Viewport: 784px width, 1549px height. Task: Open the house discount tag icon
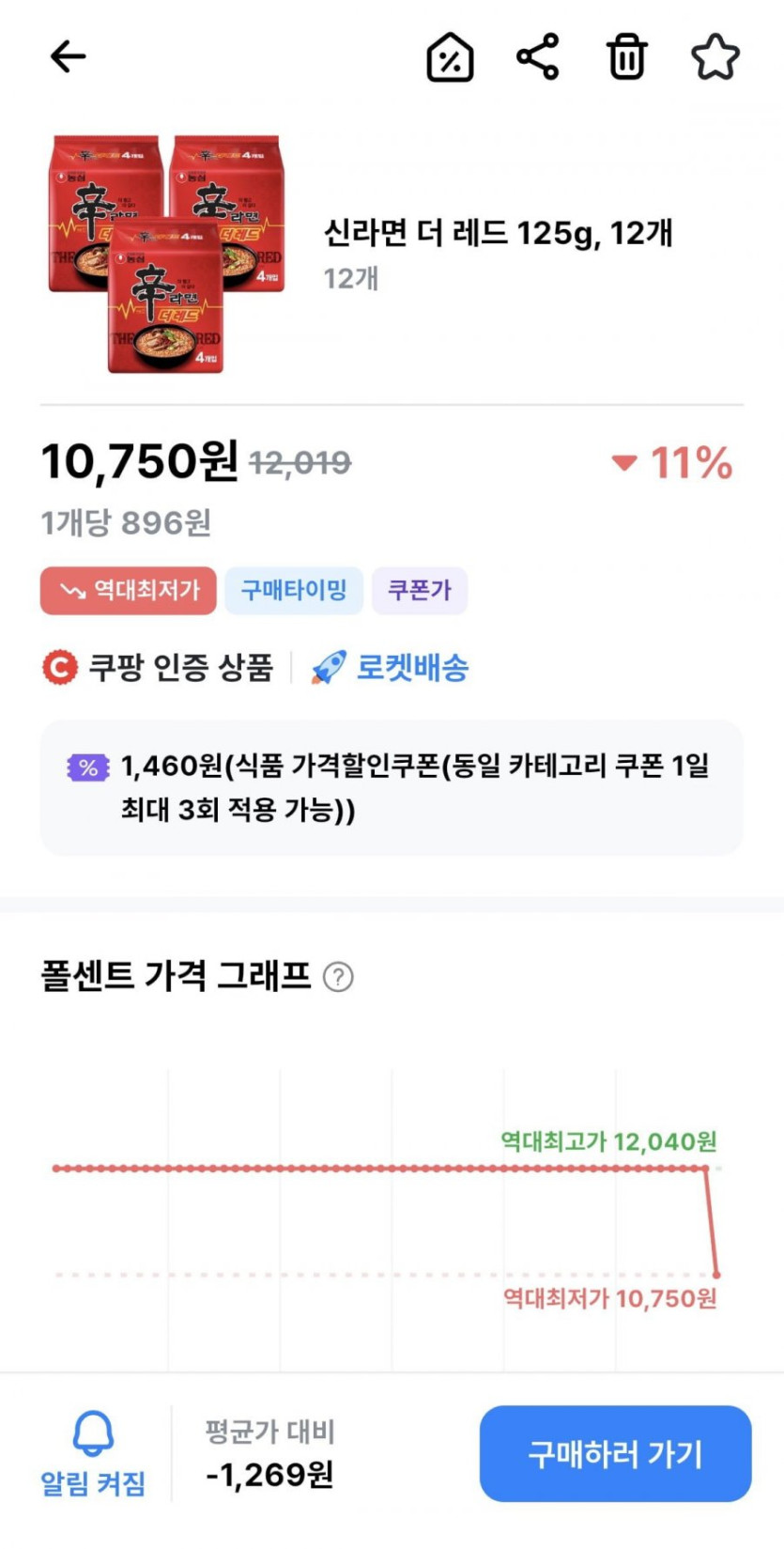tap(450, 57)
